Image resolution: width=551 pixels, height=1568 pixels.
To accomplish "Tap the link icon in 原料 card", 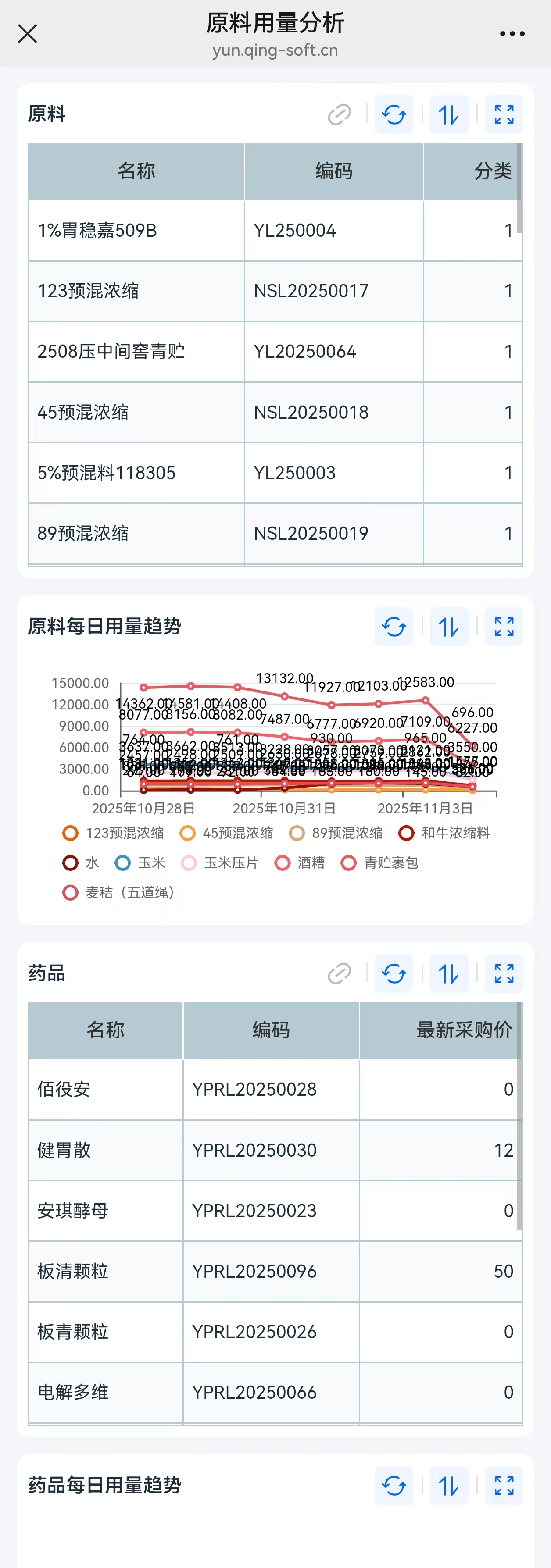I will pos(339,114).
